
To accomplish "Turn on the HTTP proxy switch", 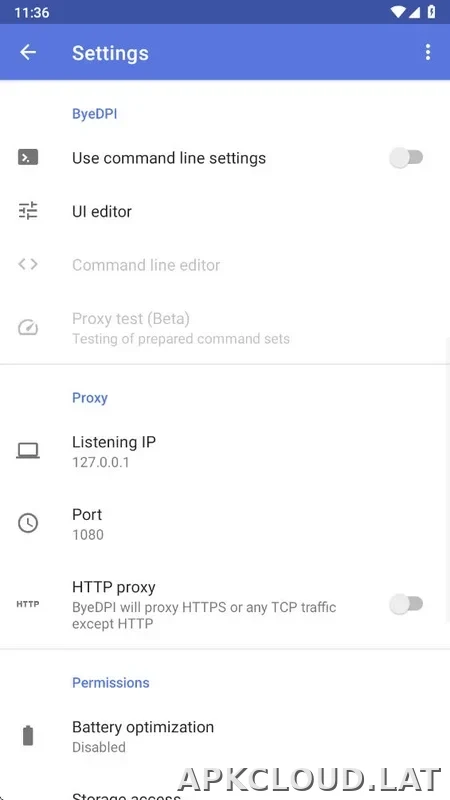I will point(406,604).
